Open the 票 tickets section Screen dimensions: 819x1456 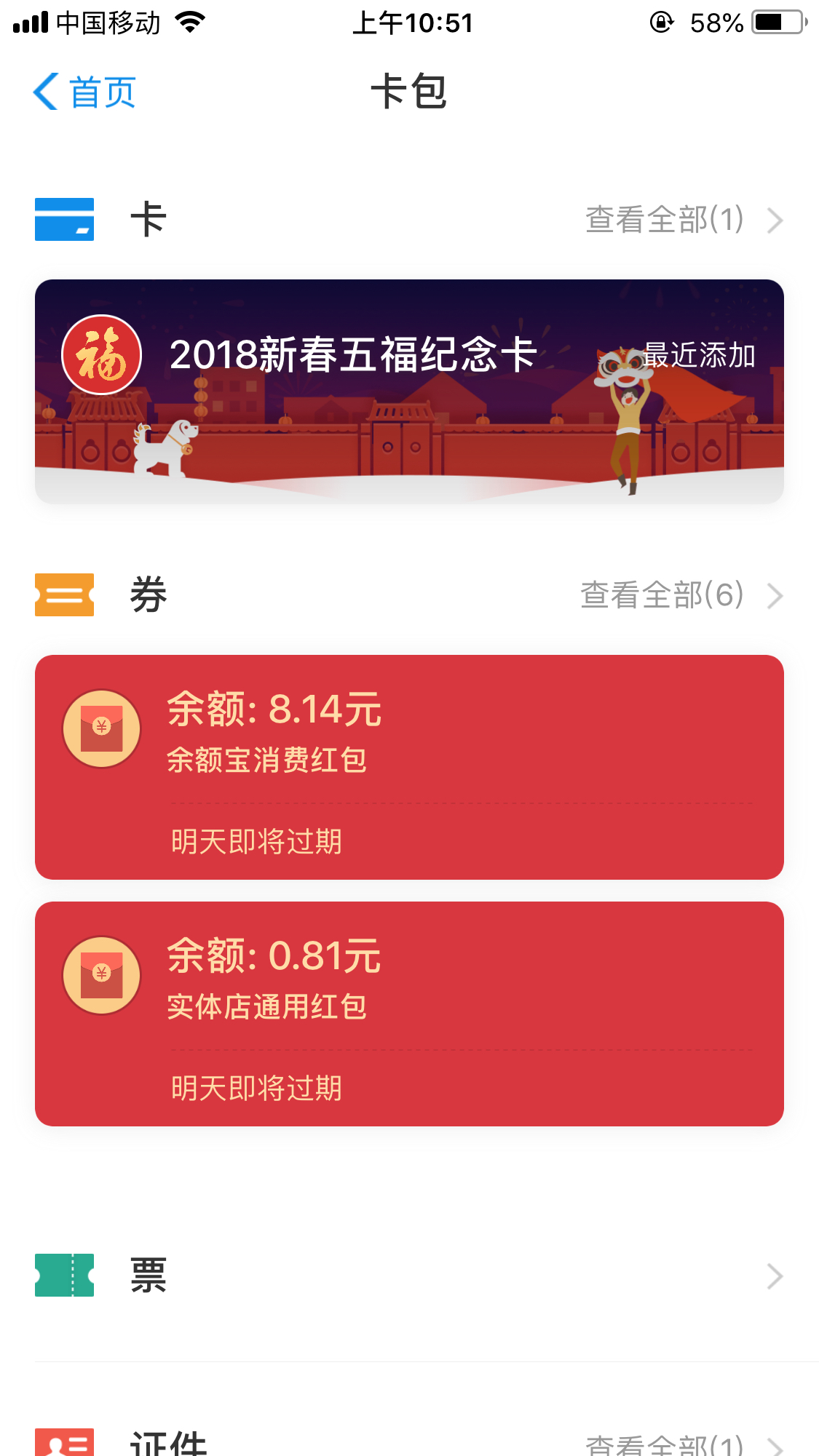[x=409, y=1276]
